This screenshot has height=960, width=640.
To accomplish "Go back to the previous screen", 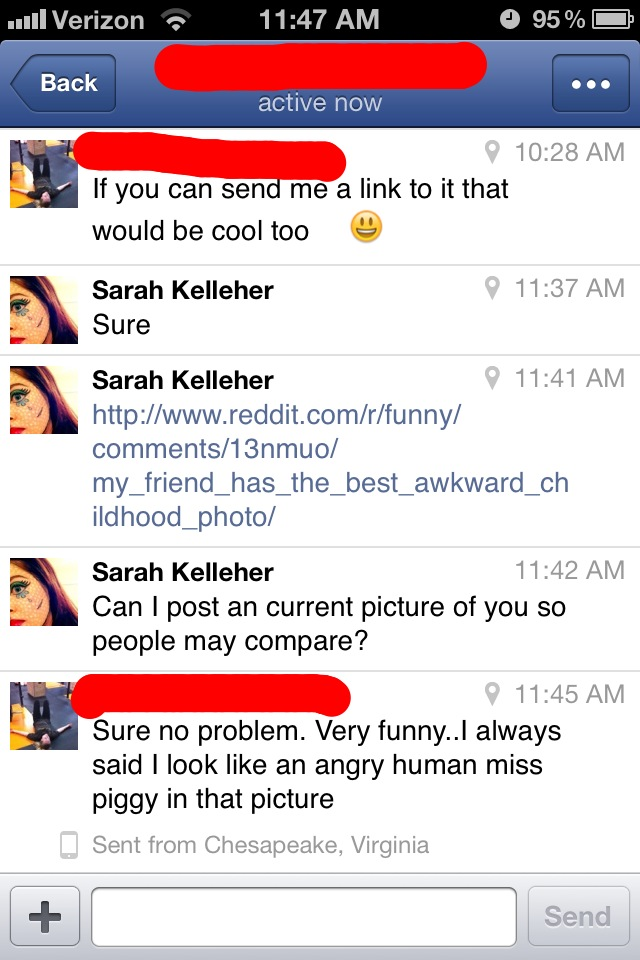I will [x=64, y=83].
